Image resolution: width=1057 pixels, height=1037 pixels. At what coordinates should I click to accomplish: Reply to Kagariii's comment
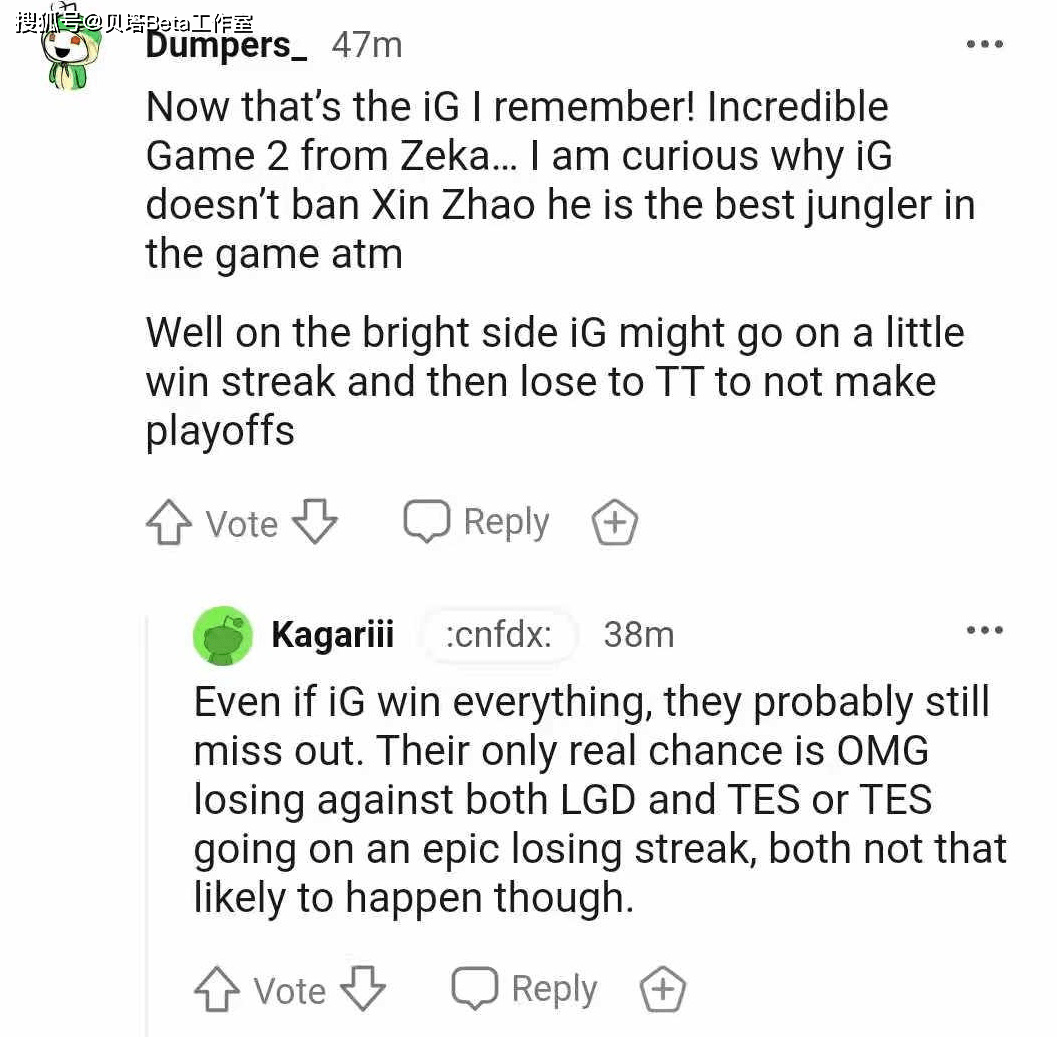coord(525,989)
